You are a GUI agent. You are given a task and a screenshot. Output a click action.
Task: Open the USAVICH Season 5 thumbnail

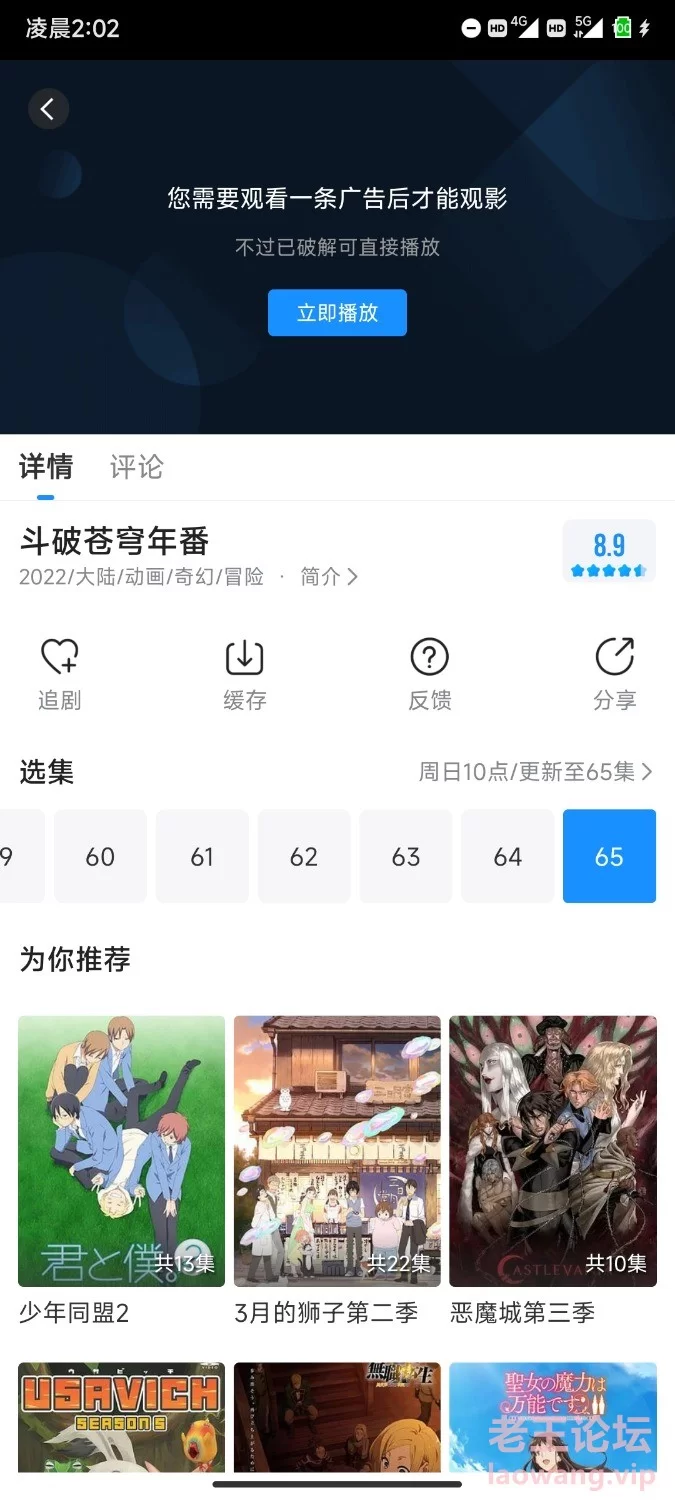coord(121,1417)
